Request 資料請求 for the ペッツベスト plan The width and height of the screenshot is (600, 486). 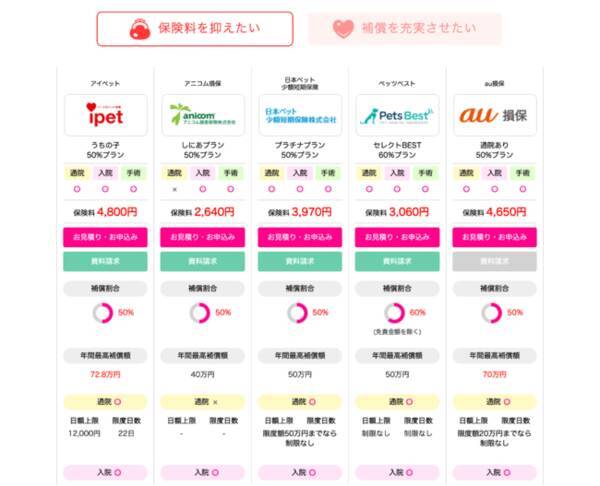tap(397, 261)
